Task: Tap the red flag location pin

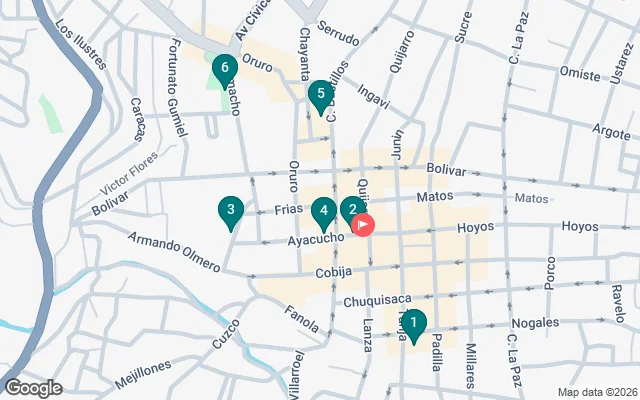Action: tap(365, 225)
